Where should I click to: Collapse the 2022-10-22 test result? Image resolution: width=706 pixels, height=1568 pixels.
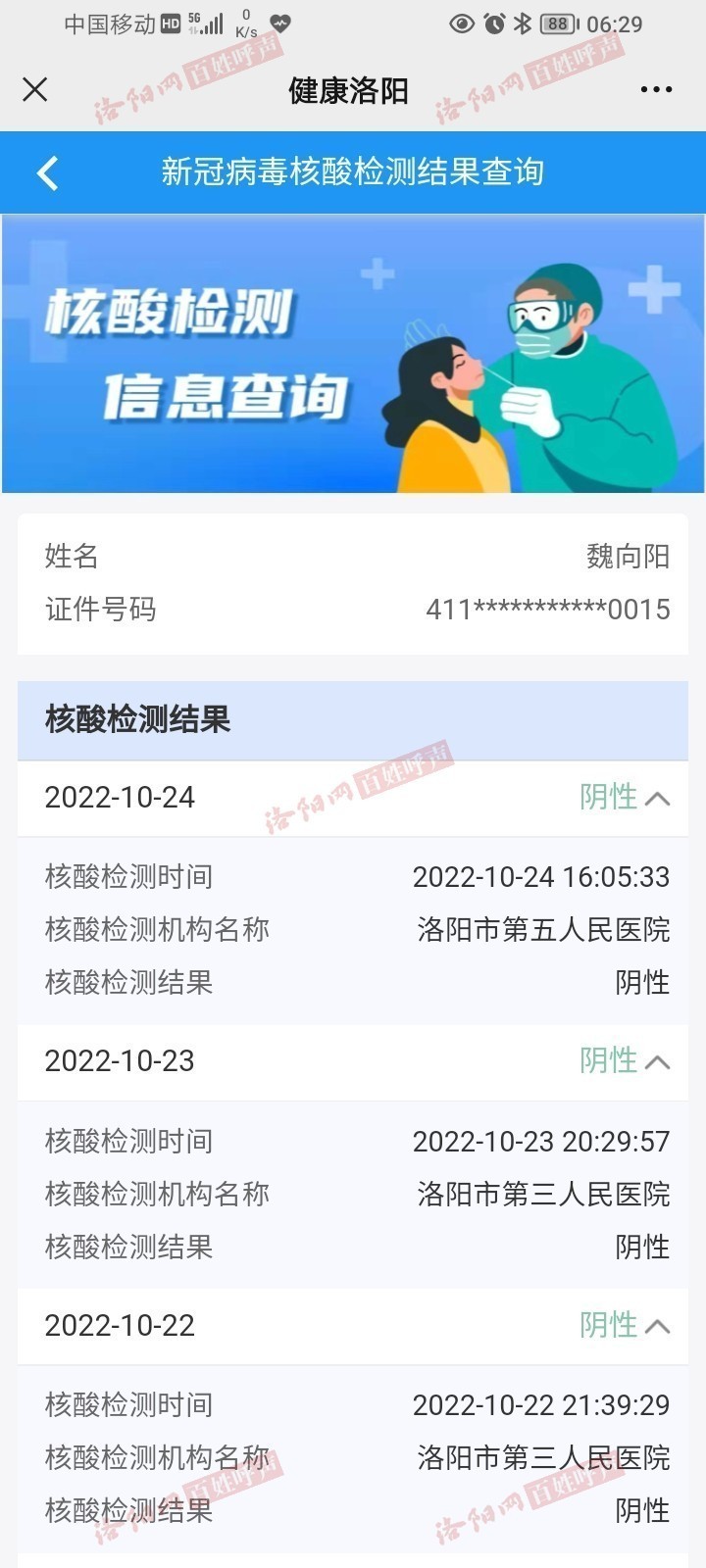[x=657, y=1326]
